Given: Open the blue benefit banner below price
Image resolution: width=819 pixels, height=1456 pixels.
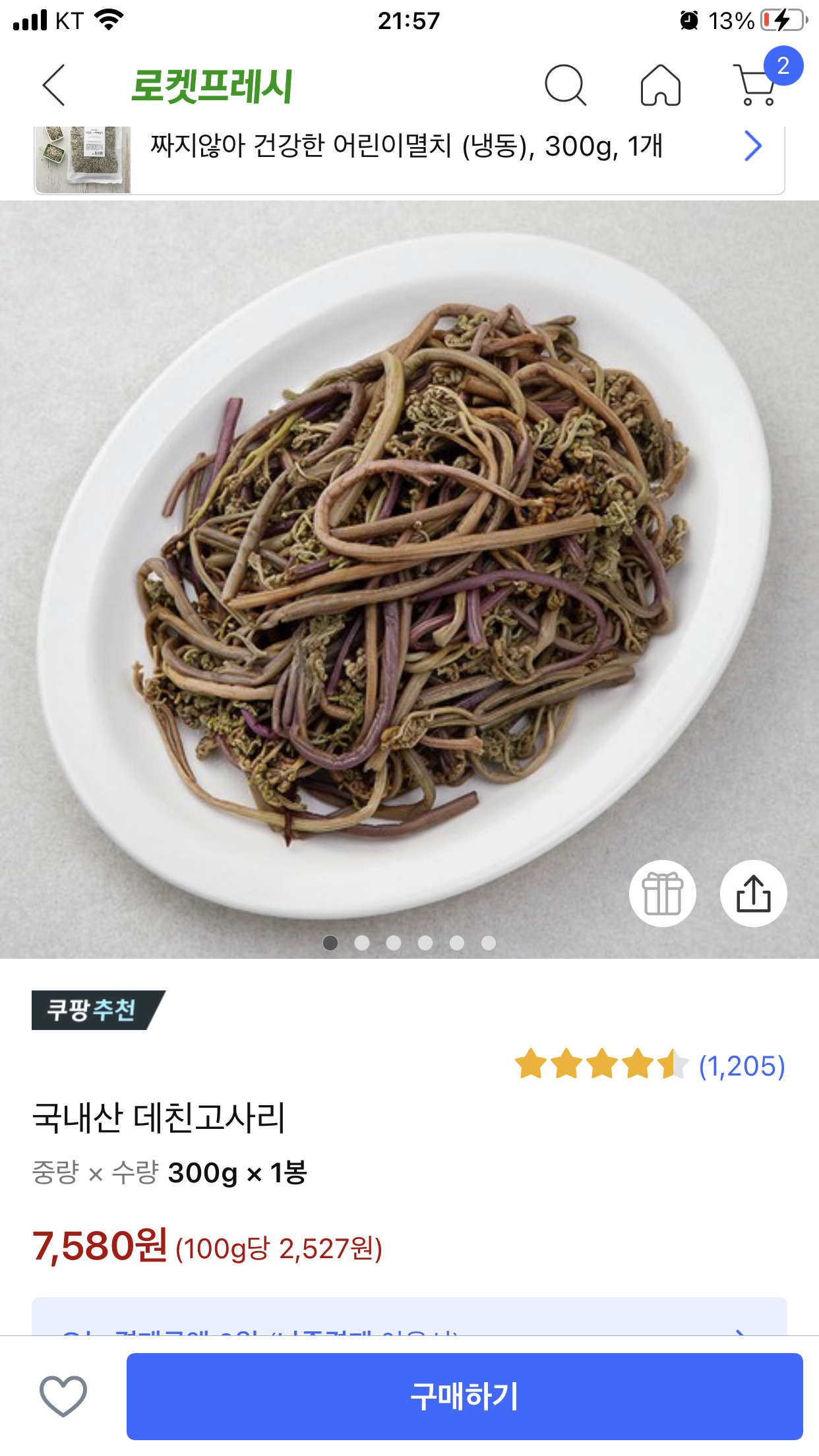Looking at the screenshot, I should tap(409, 1316).
